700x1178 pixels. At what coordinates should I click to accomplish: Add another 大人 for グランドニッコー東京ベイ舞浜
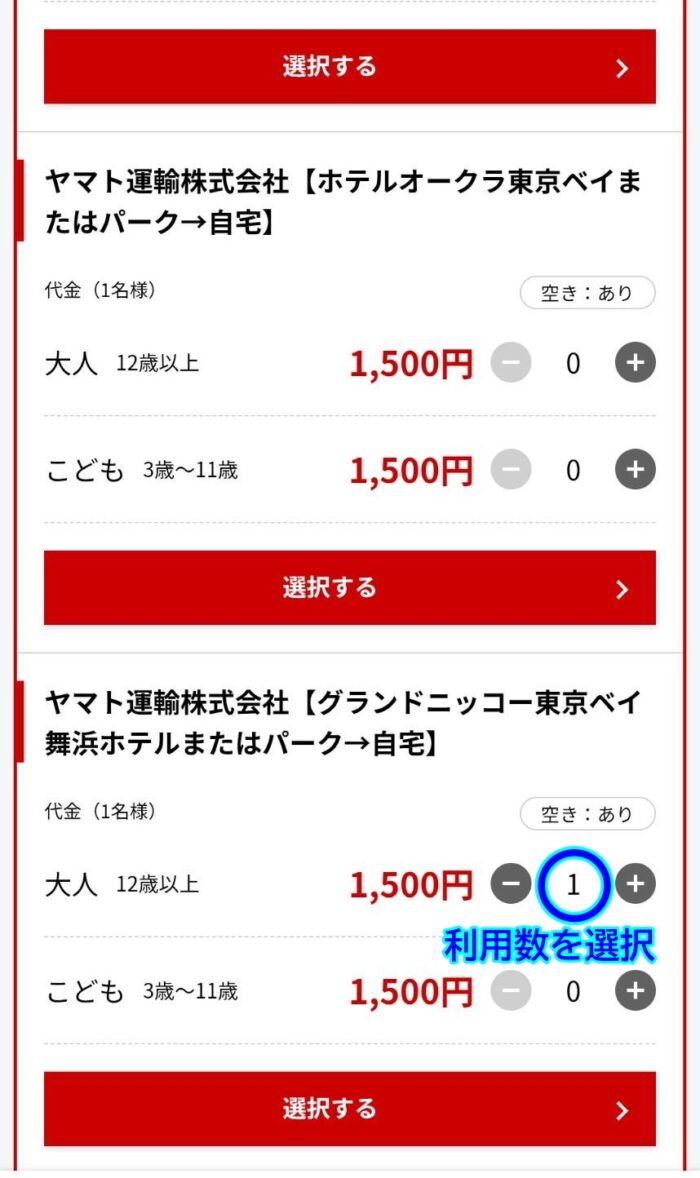click(x=635, y=884)
